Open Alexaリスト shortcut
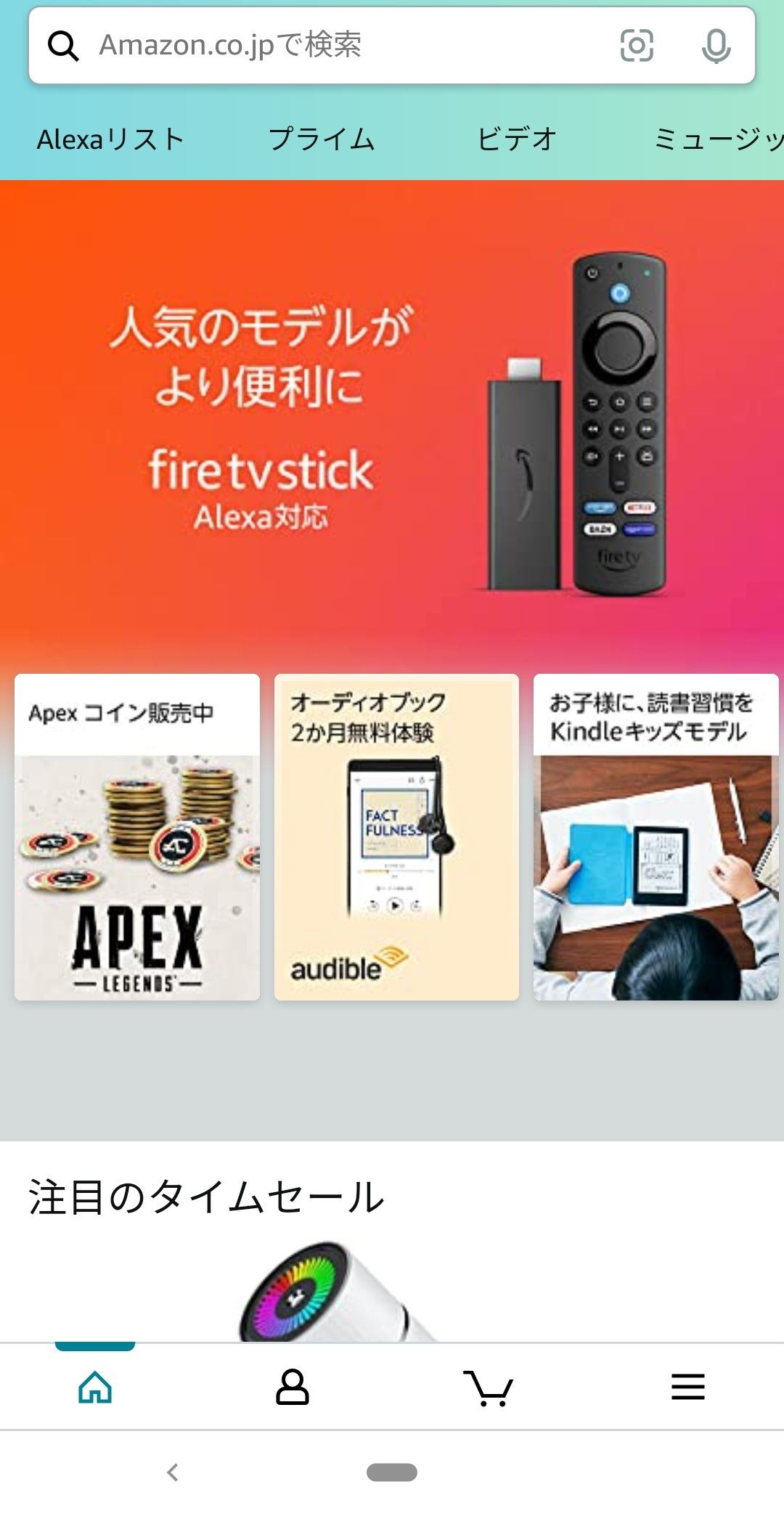This screenshot has height=1516, width=784. 110,139
